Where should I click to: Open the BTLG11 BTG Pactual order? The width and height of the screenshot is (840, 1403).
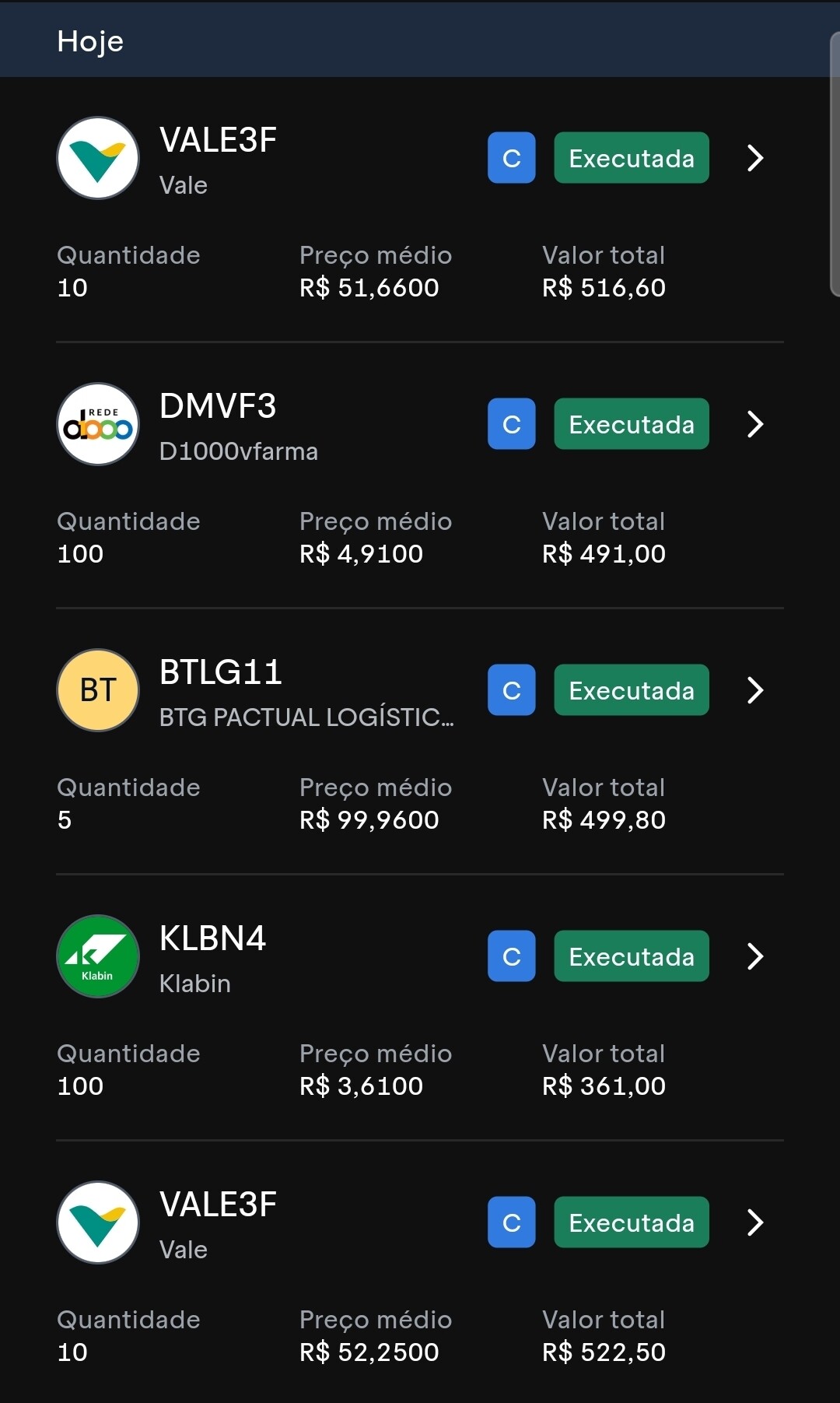pyautogui.click(x=755, y=690)
